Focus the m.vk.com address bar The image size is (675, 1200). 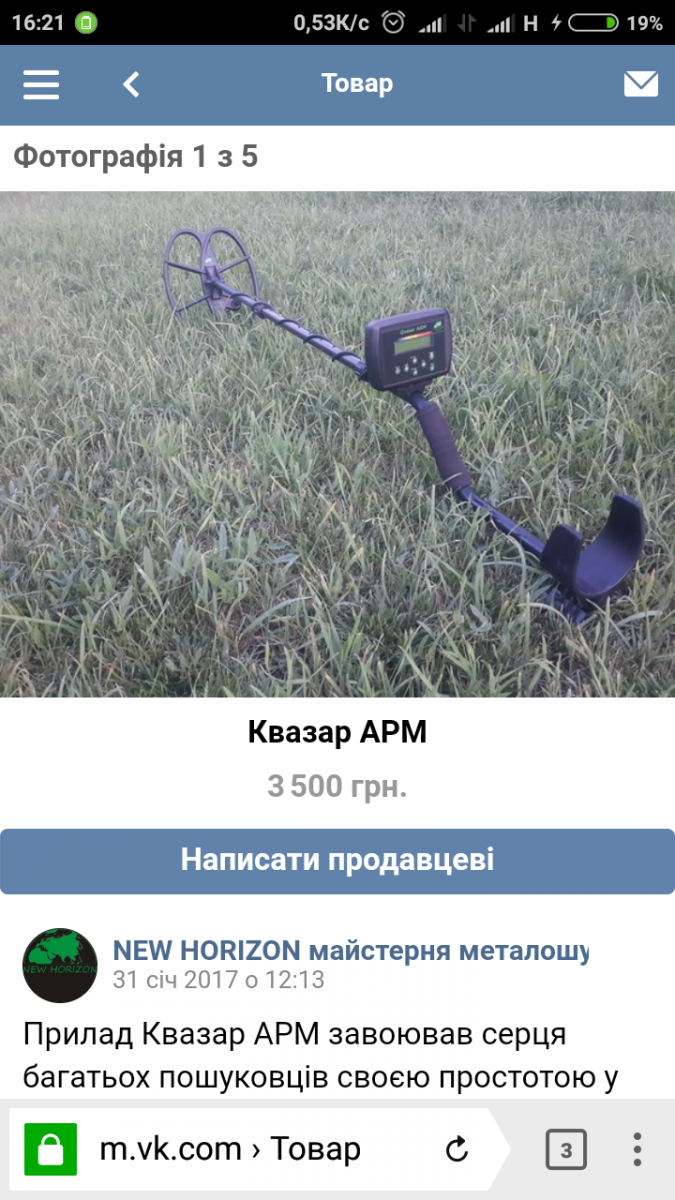(x=230, y=1149)
